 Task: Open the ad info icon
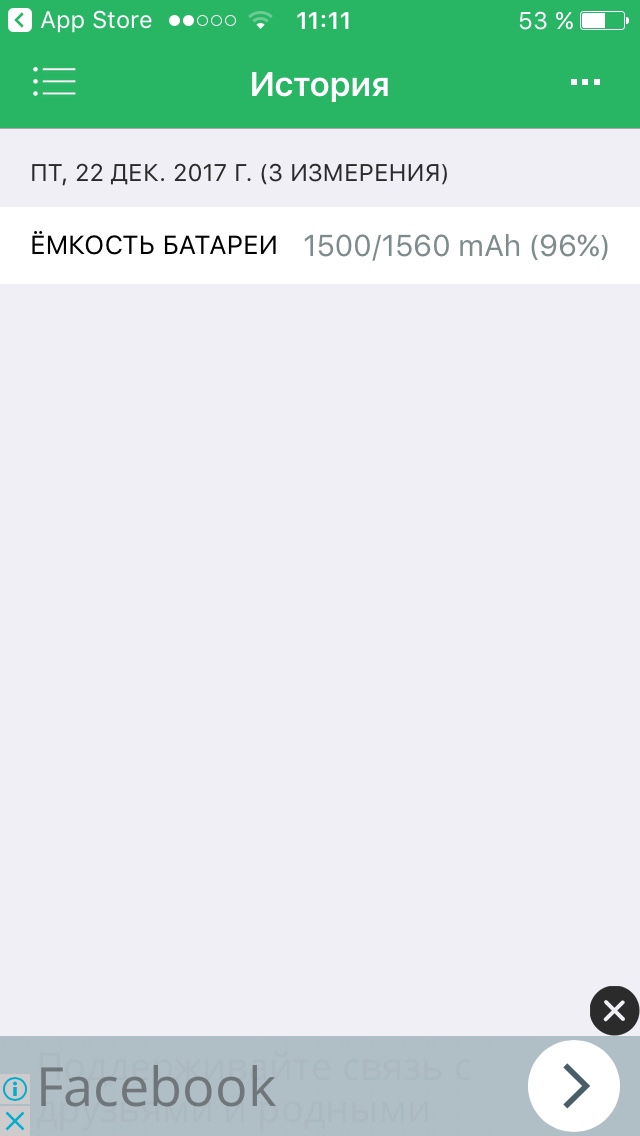coord(14,1089)
